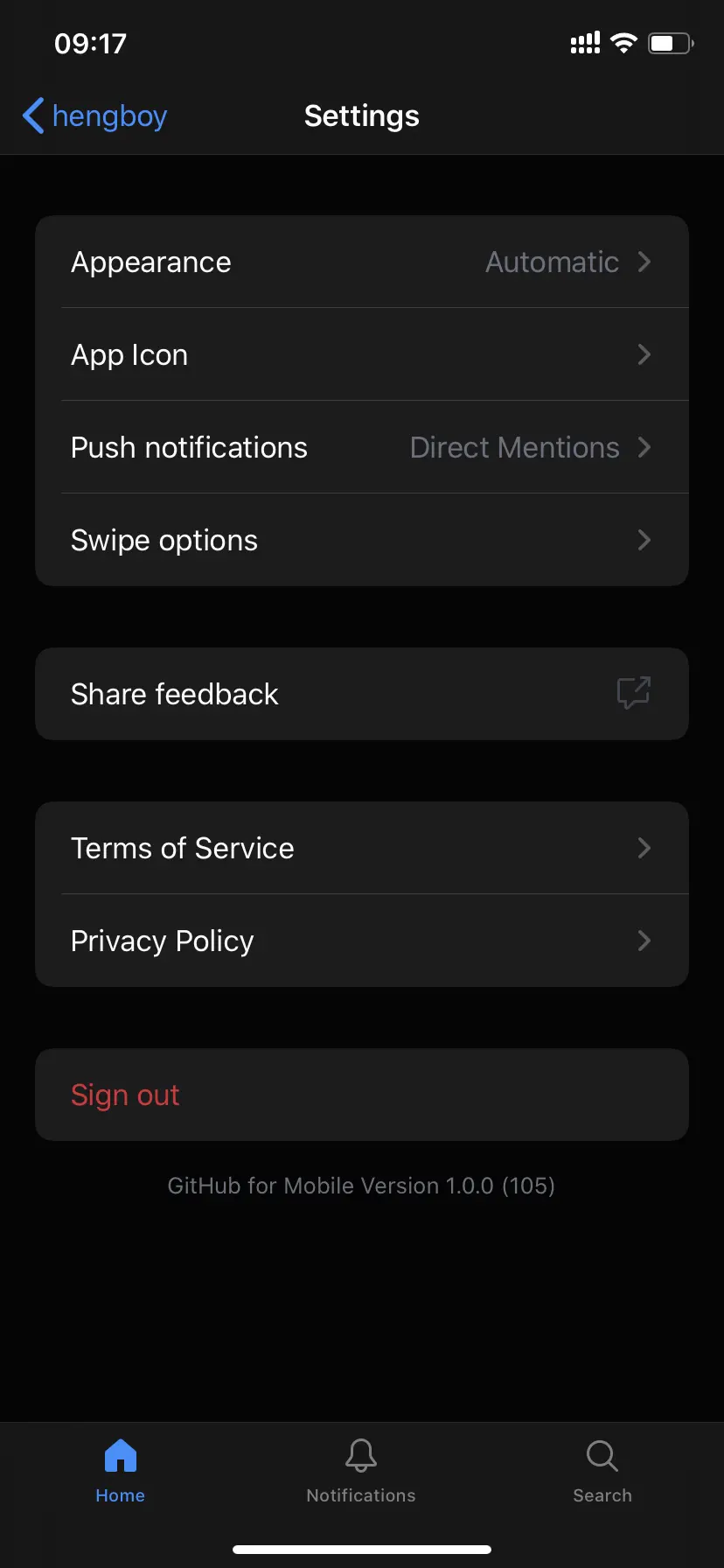
Task: Tap Share feedback
Action: [361, 694]
